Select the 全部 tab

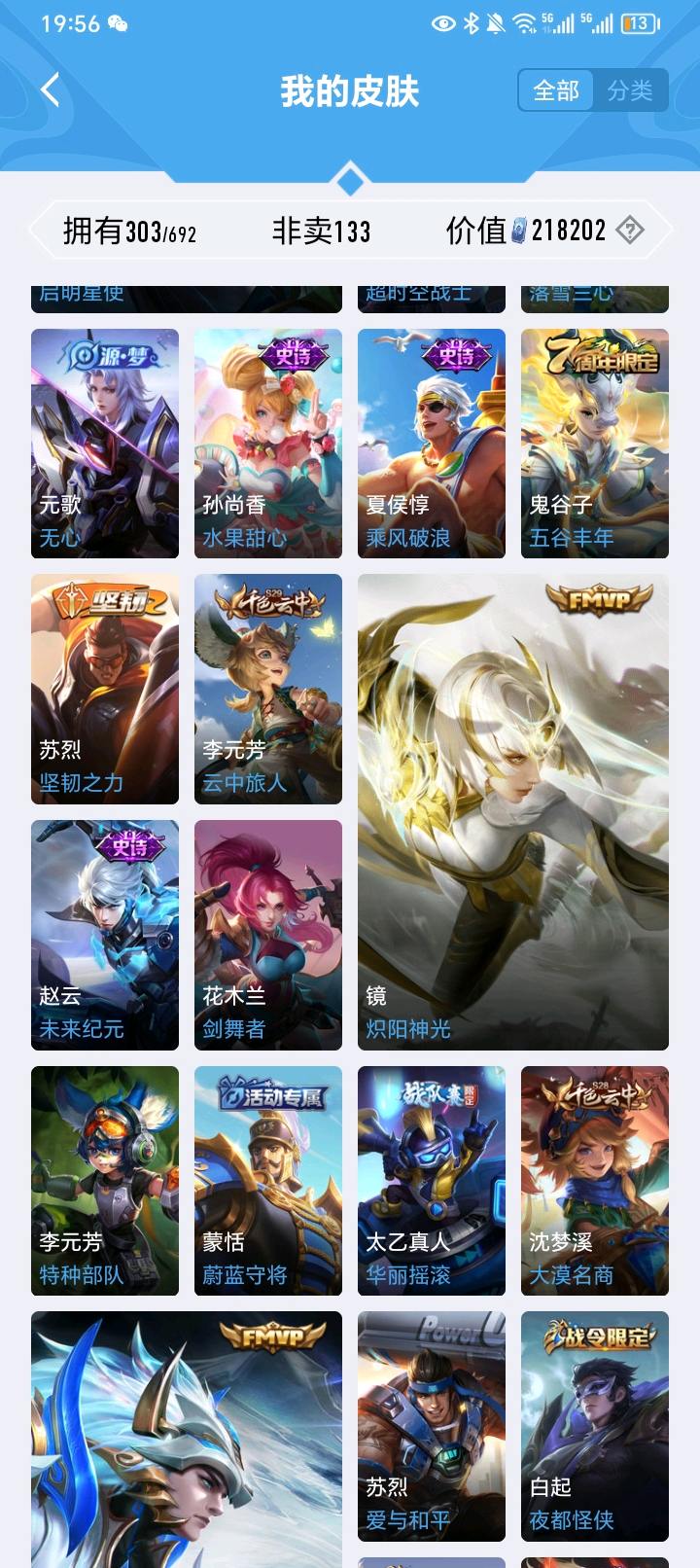coord(556,91)
